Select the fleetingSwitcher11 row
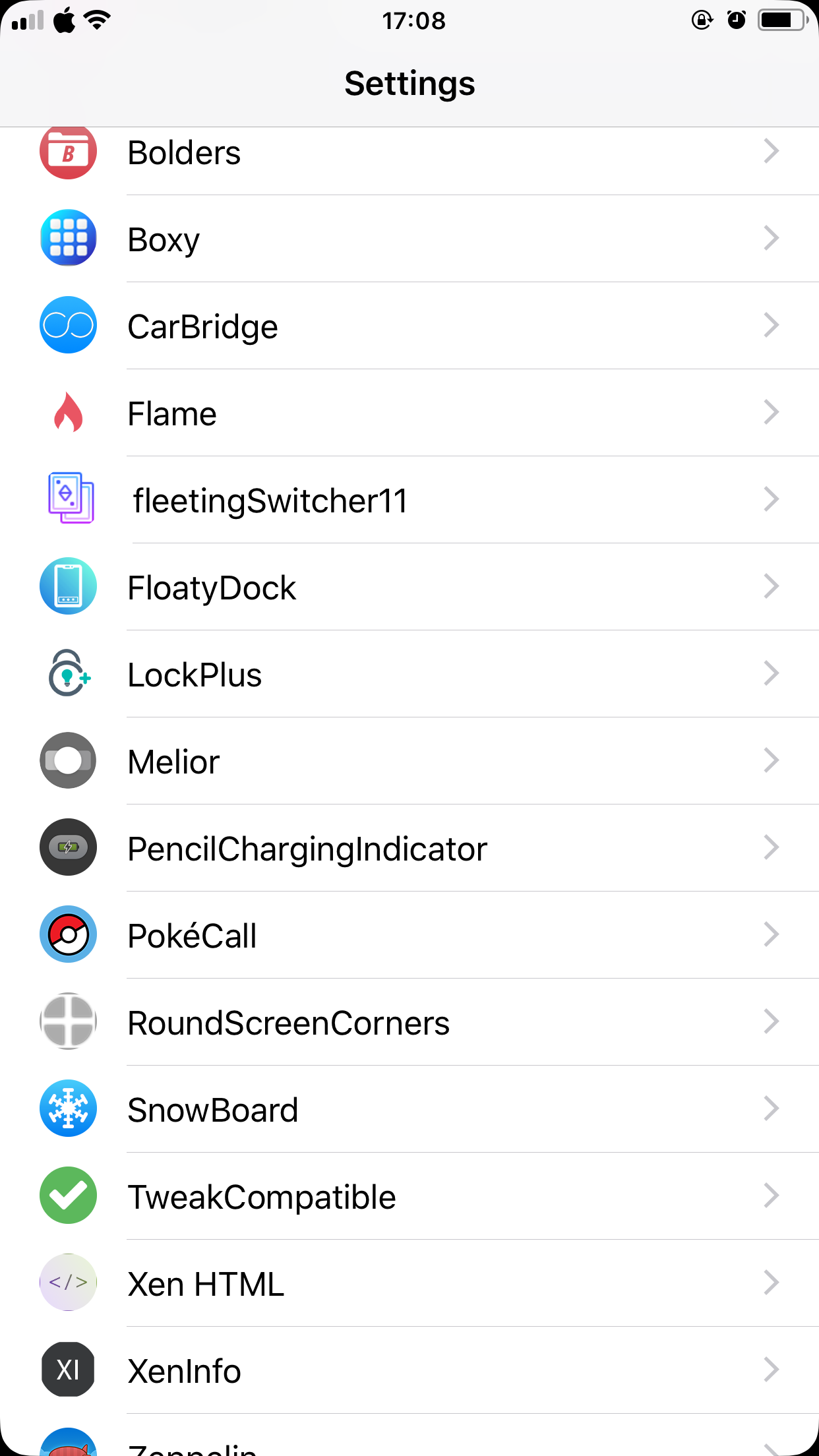The width and height of the screenshot is (819, 1456). click(x=409, y=500)
